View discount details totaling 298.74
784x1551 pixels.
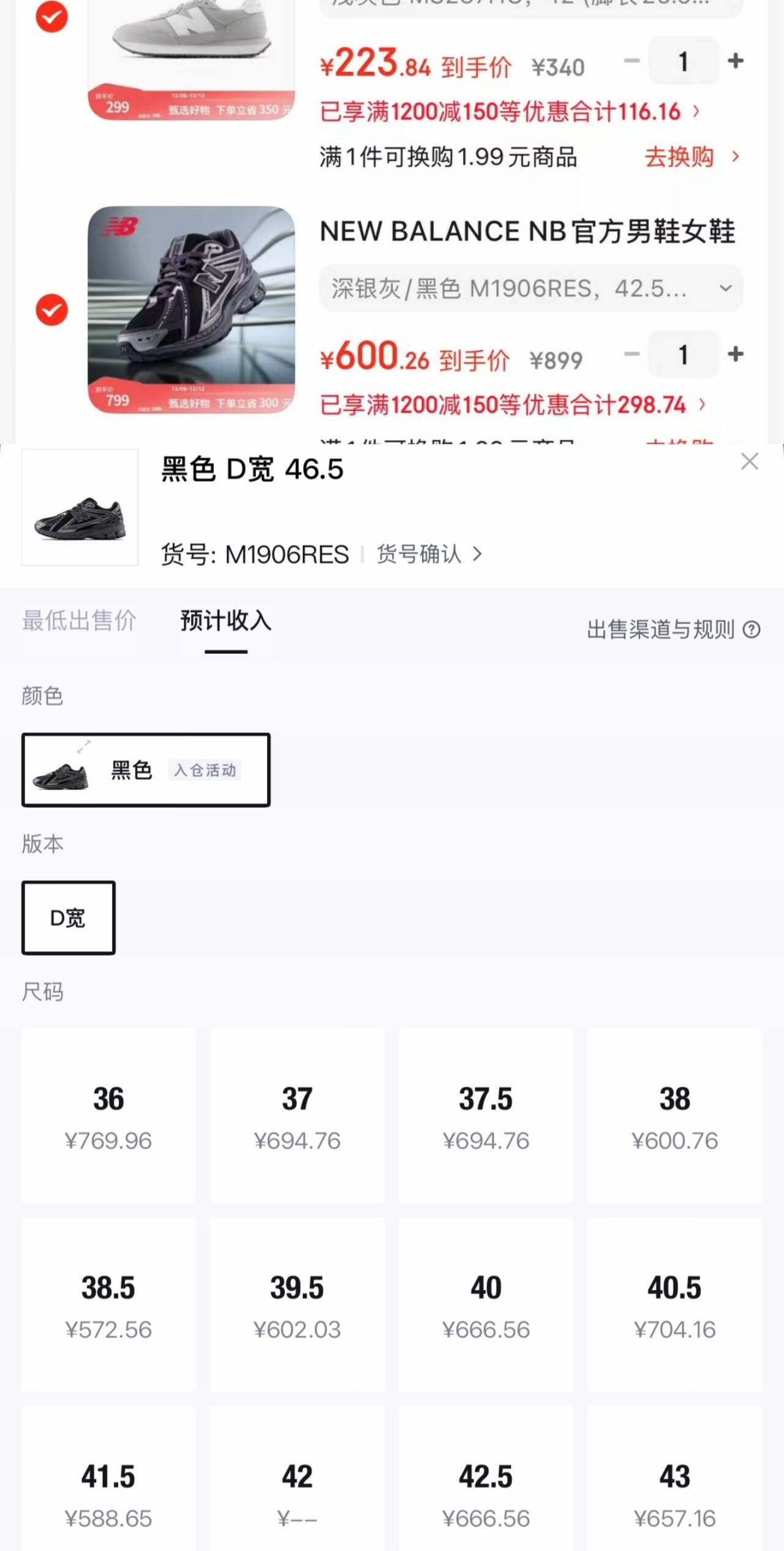point(512,404)
